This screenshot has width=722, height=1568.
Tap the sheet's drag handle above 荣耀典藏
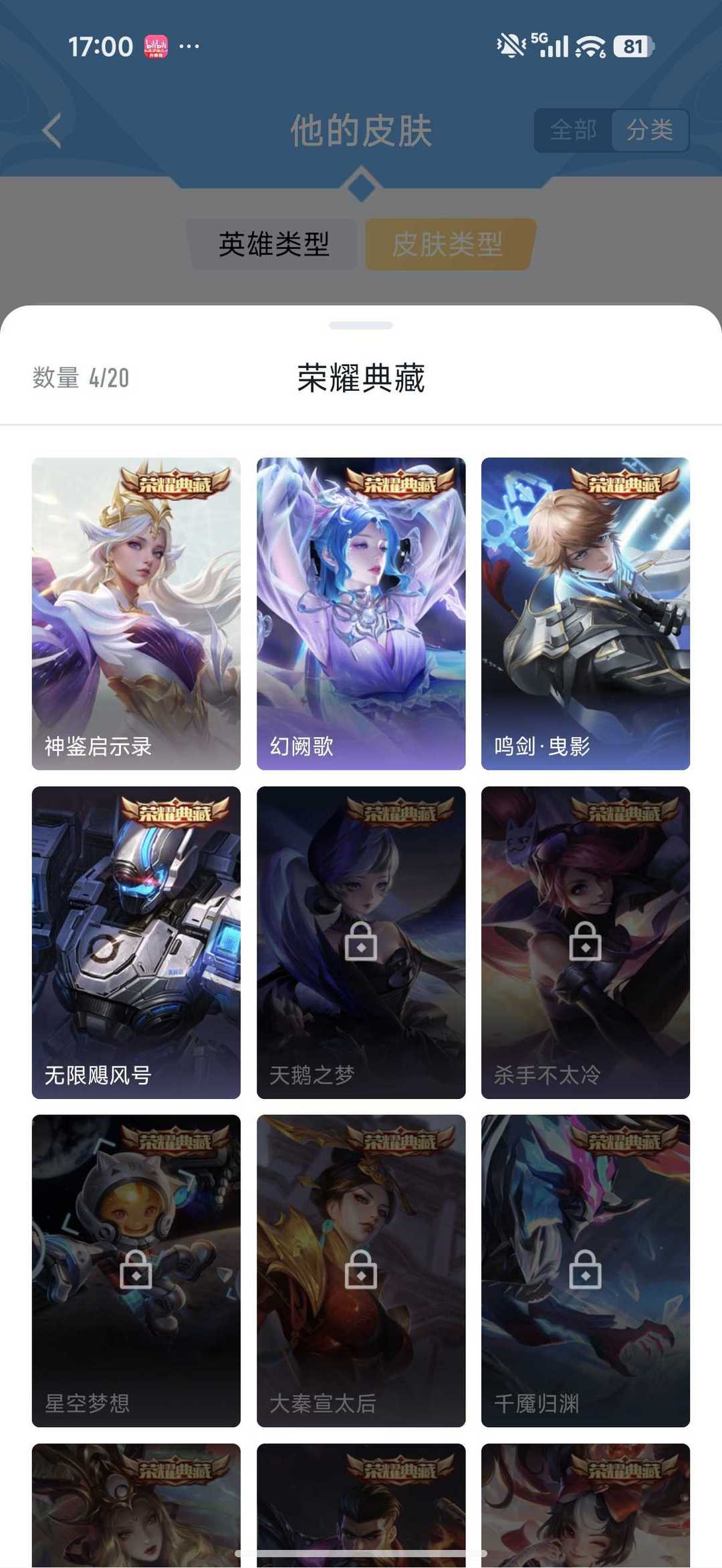click(361, 325)
